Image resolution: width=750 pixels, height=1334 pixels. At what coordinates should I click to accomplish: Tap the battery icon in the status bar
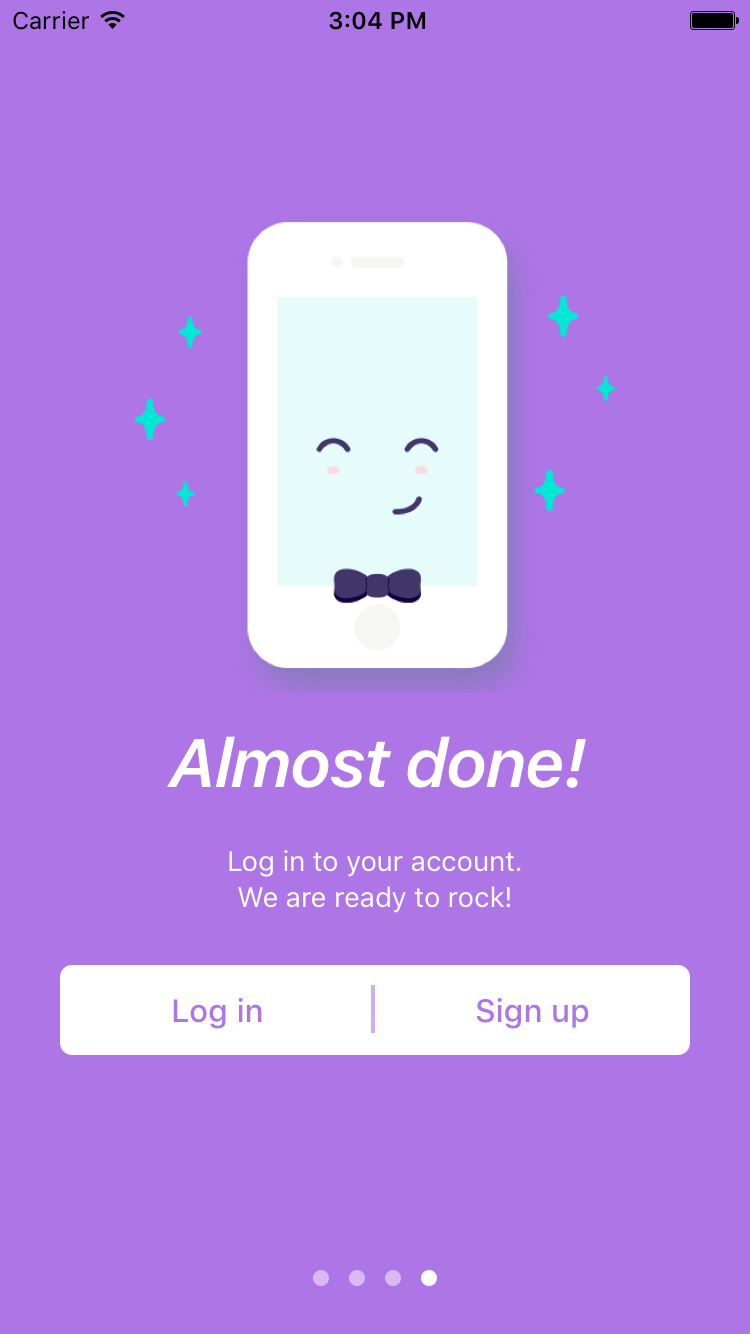click(711, 19)
